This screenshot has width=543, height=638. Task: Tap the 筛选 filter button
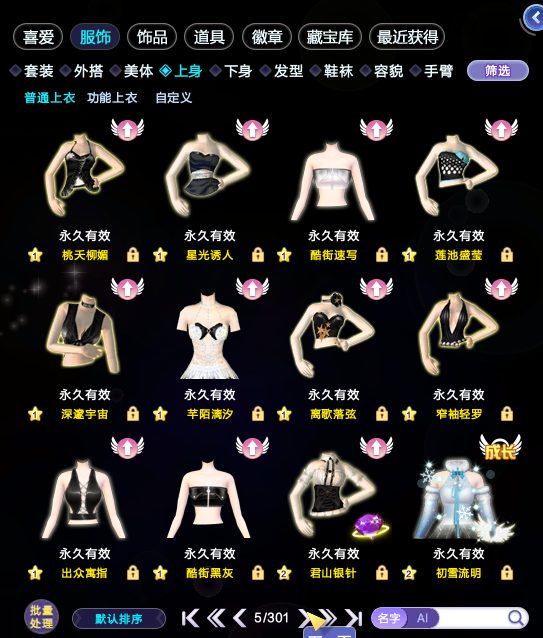point(498,71)
